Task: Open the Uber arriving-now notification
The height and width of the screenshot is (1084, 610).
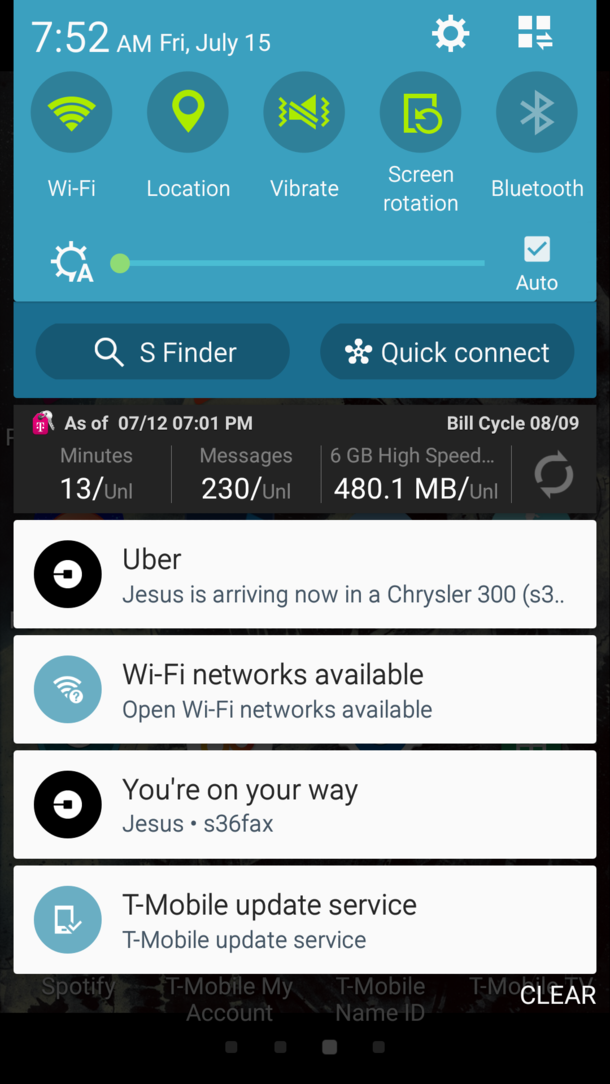Action: click(x=305, y=575)
